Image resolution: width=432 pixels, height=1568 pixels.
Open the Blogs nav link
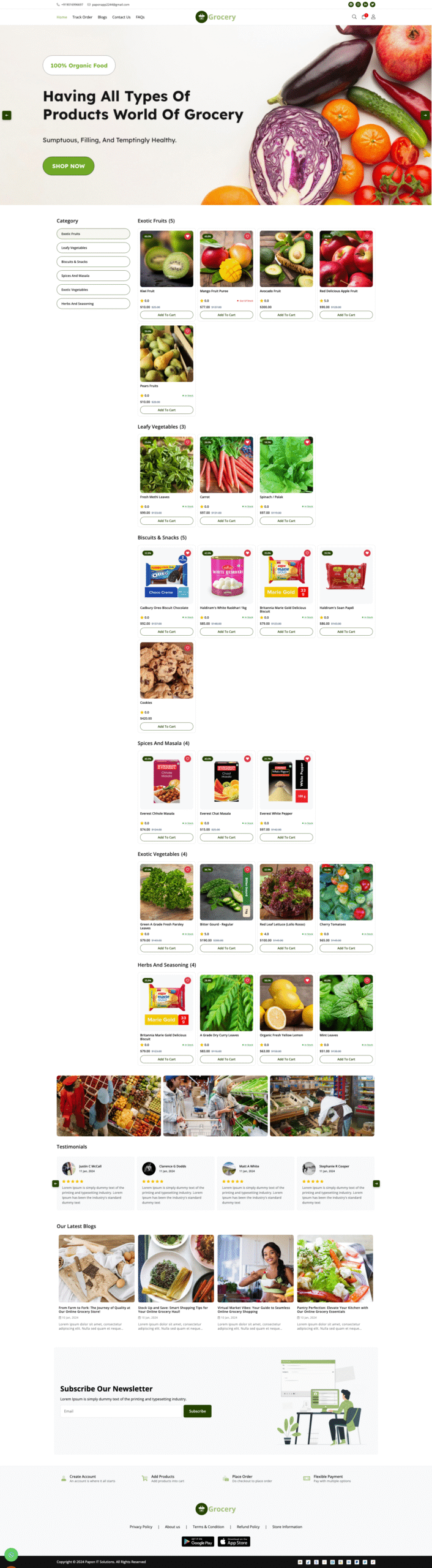pyautogui.click(x=102, y=17)
